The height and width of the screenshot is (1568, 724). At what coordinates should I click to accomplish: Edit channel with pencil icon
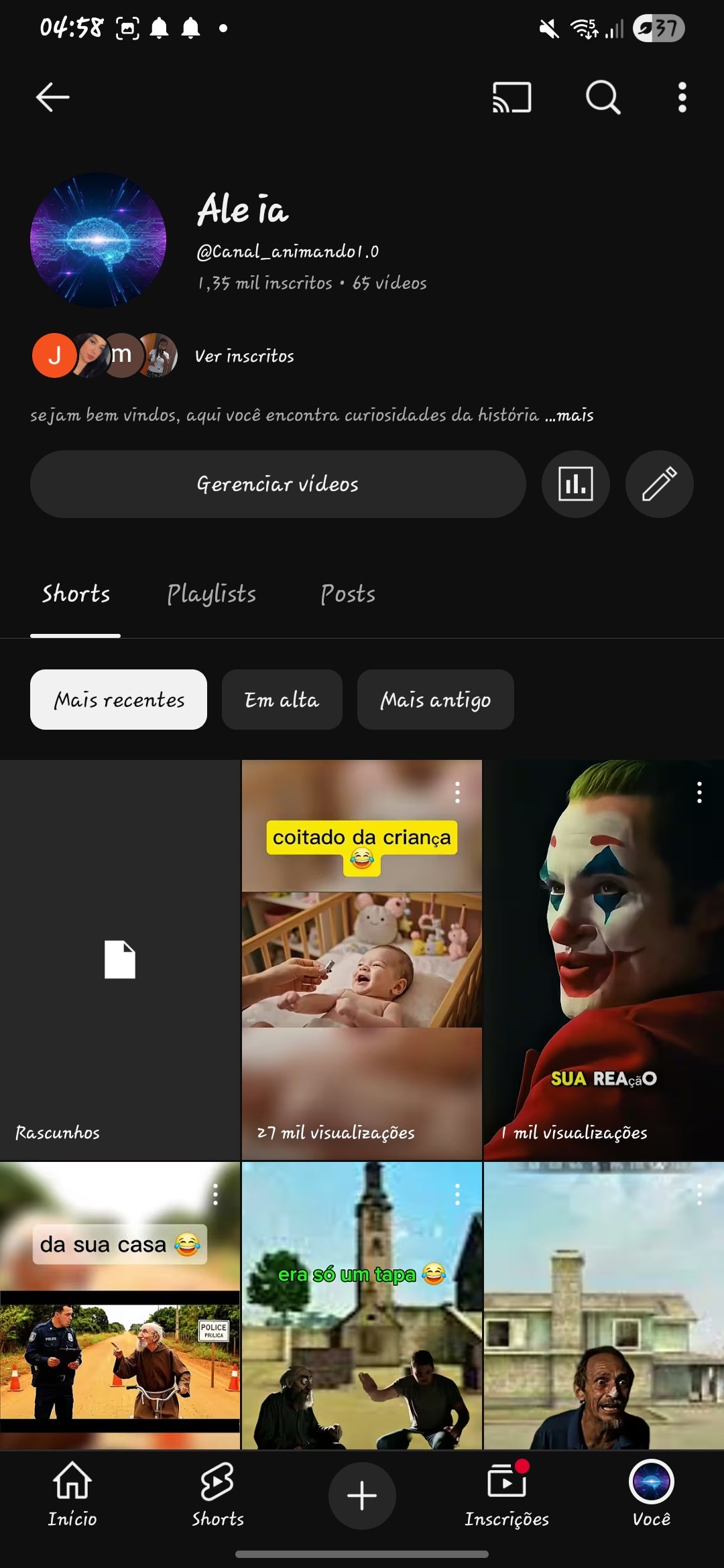coord(659,484)
